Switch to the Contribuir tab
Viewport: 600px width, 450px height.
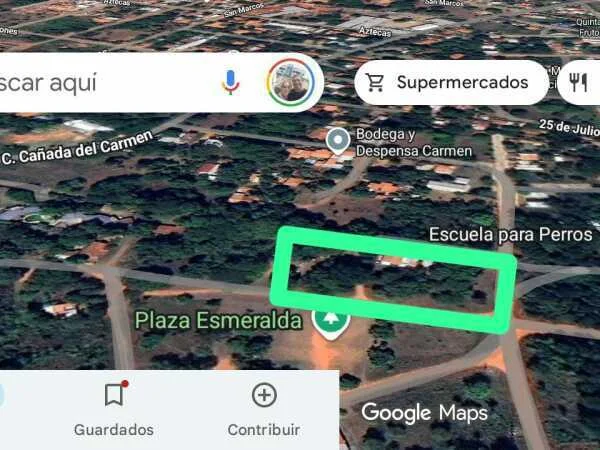point(264,409)
